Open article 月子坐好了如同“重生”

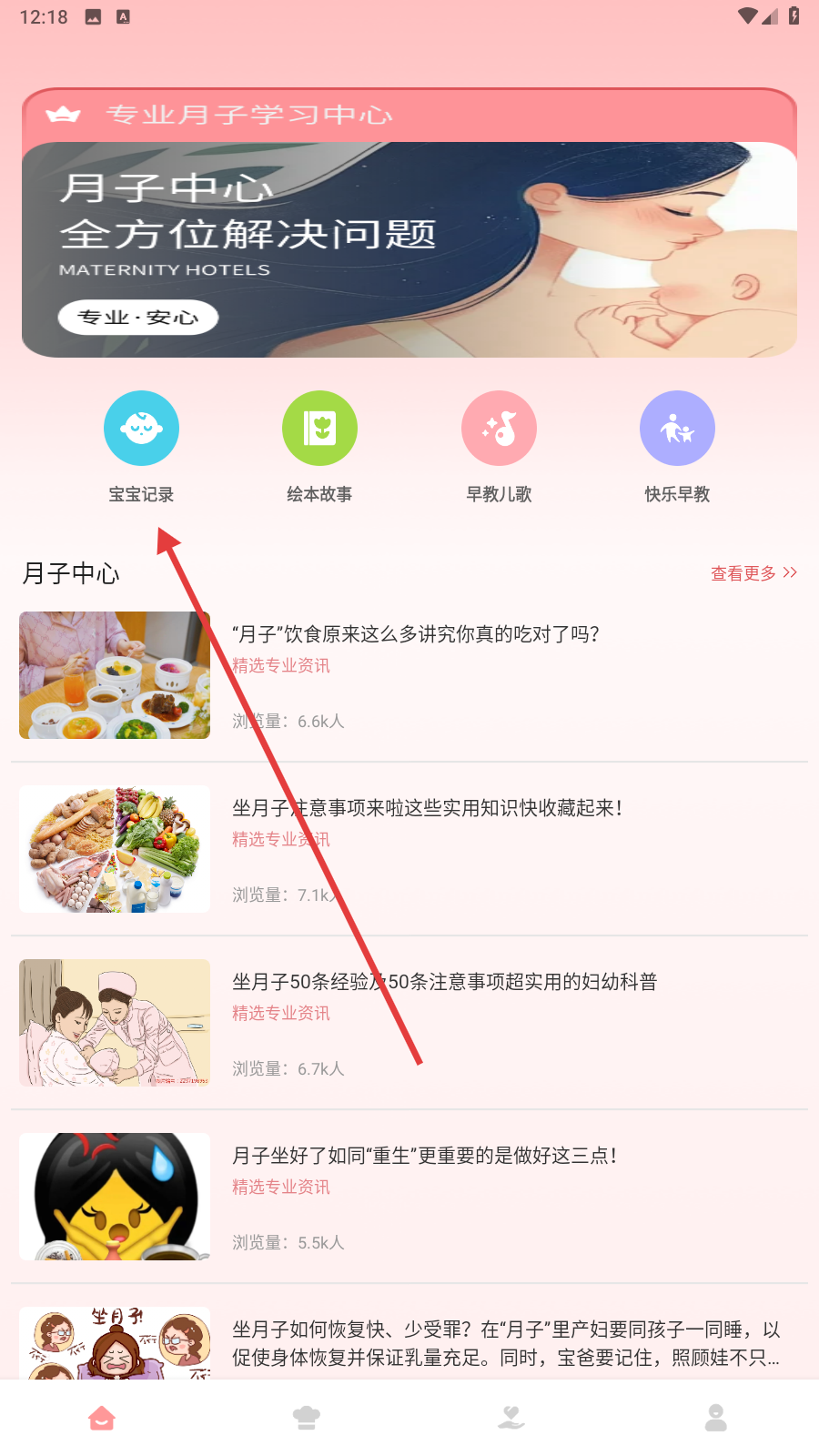click(x=424, y=1156)
